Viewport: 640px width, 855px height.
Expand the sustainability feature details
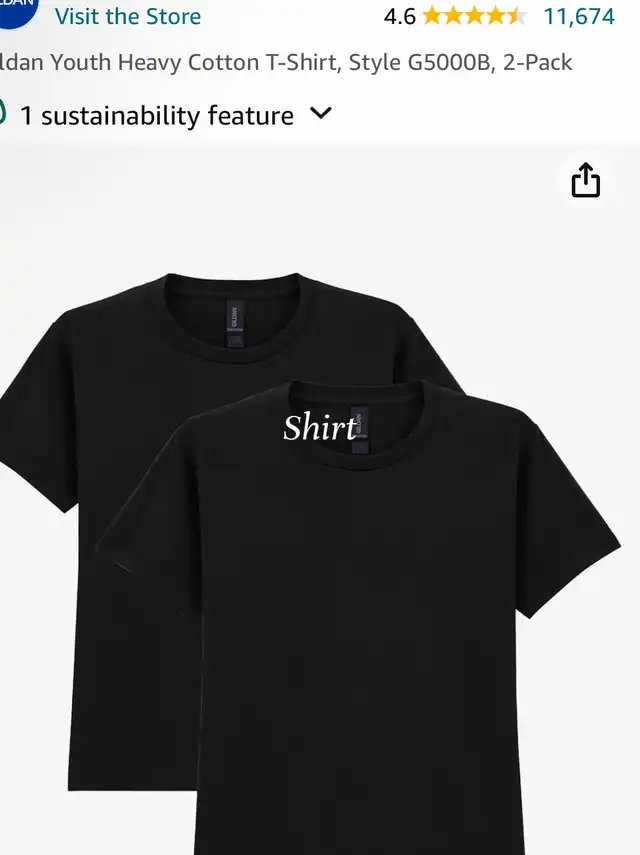(321, 114)
